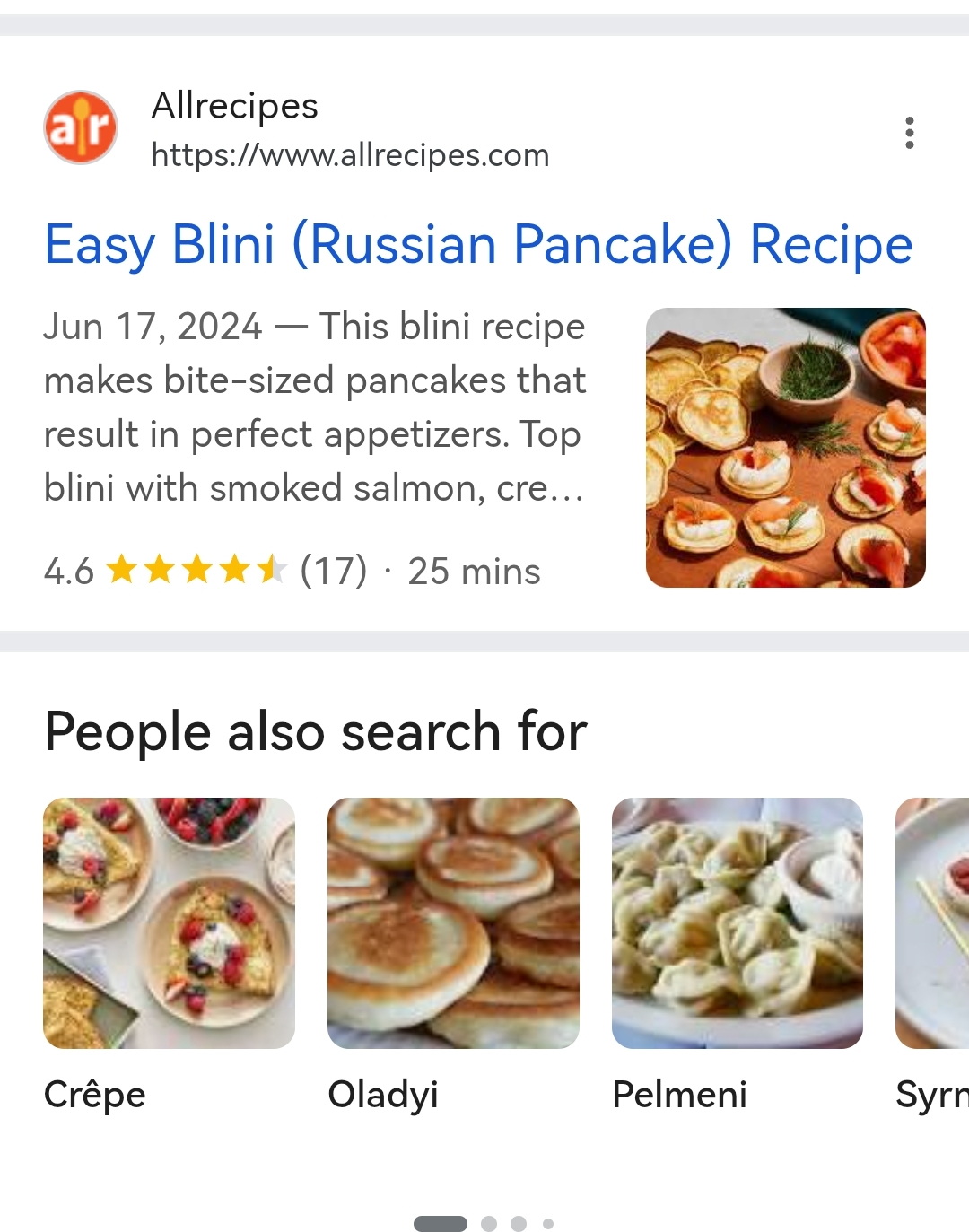Tap the blini recipe photo thumbnail

(x=785, y=448)
